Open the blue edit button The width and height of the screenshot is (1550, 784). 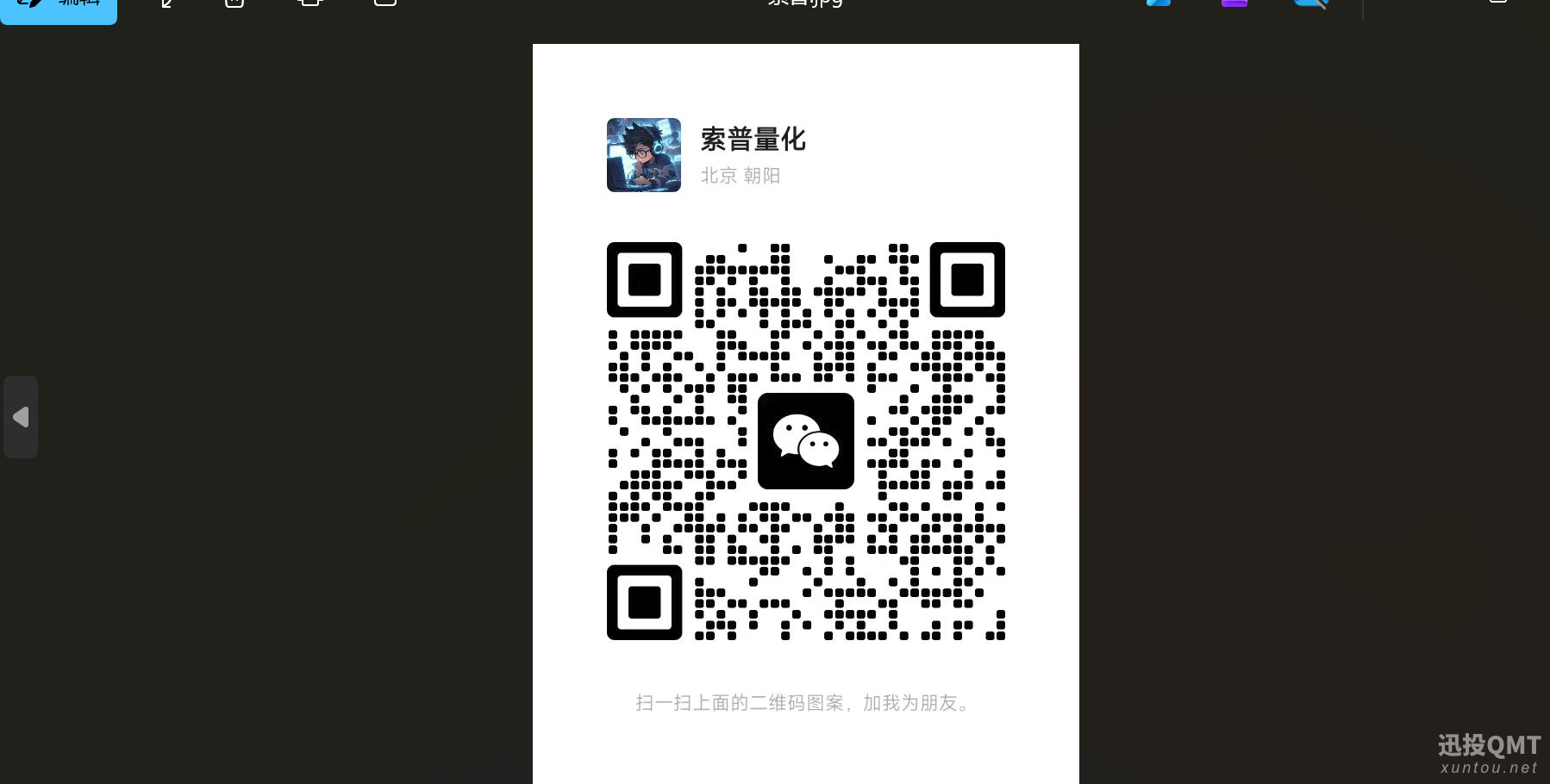[x=59, y=9]
